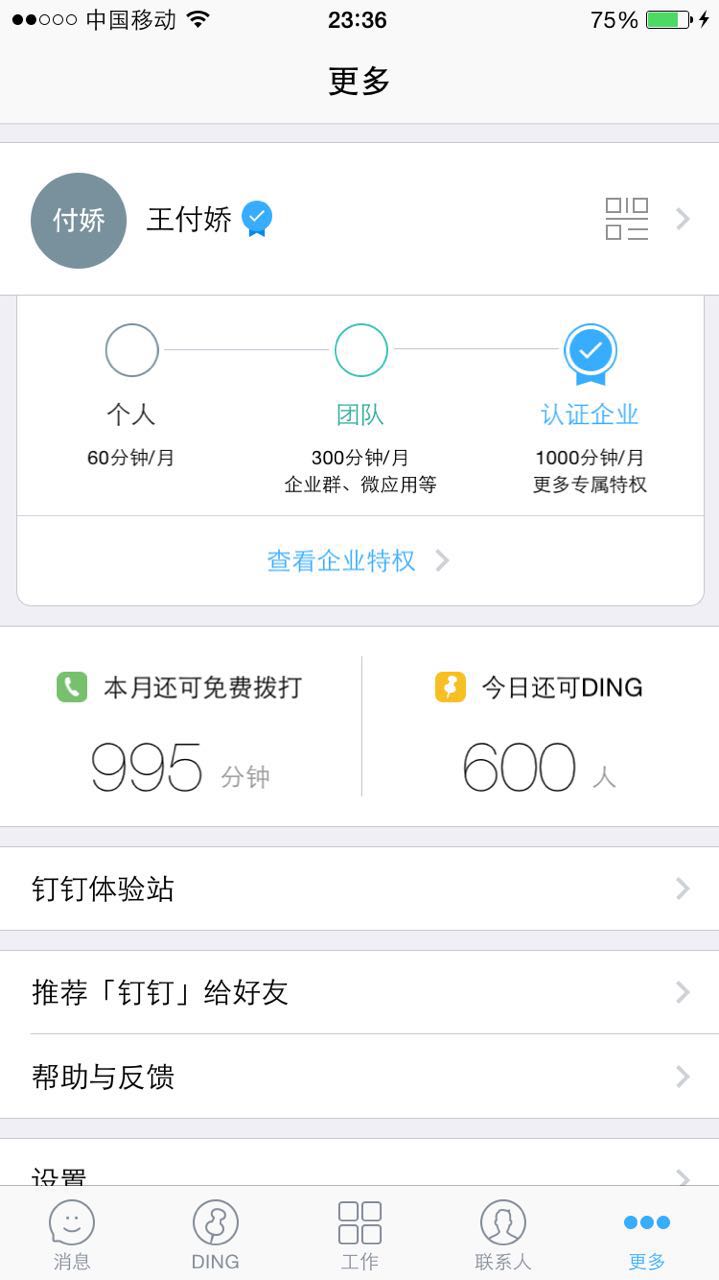Open 推荐「钉钉」给好友

(359, 993)
